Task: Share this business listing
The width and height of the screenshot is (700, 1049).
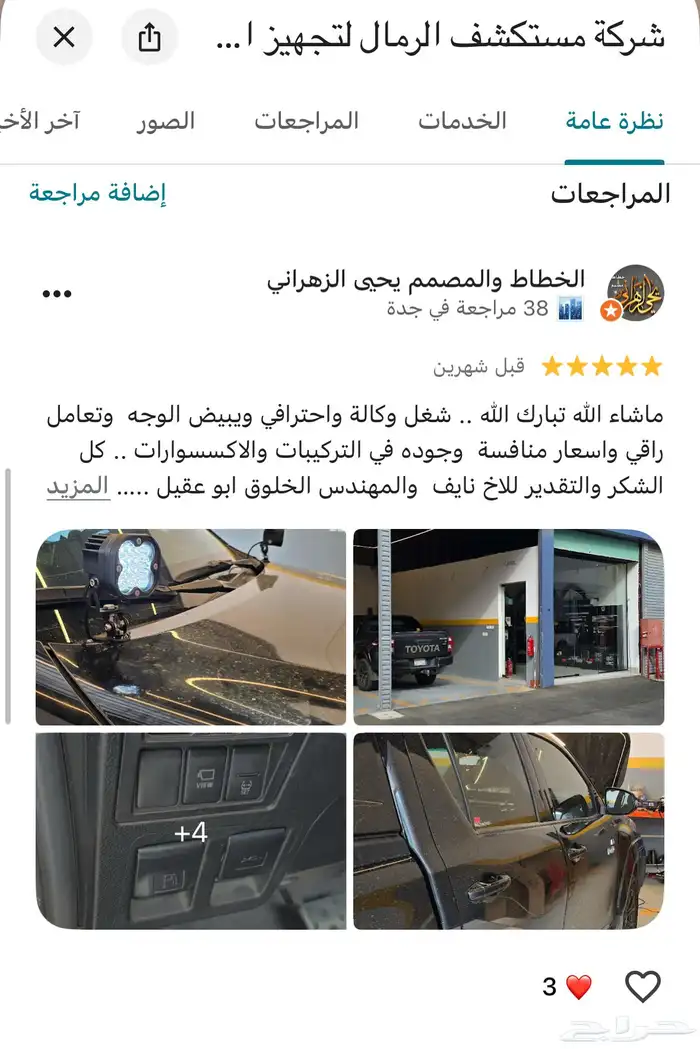Action: pyautogui.click(x=149, y=37)
